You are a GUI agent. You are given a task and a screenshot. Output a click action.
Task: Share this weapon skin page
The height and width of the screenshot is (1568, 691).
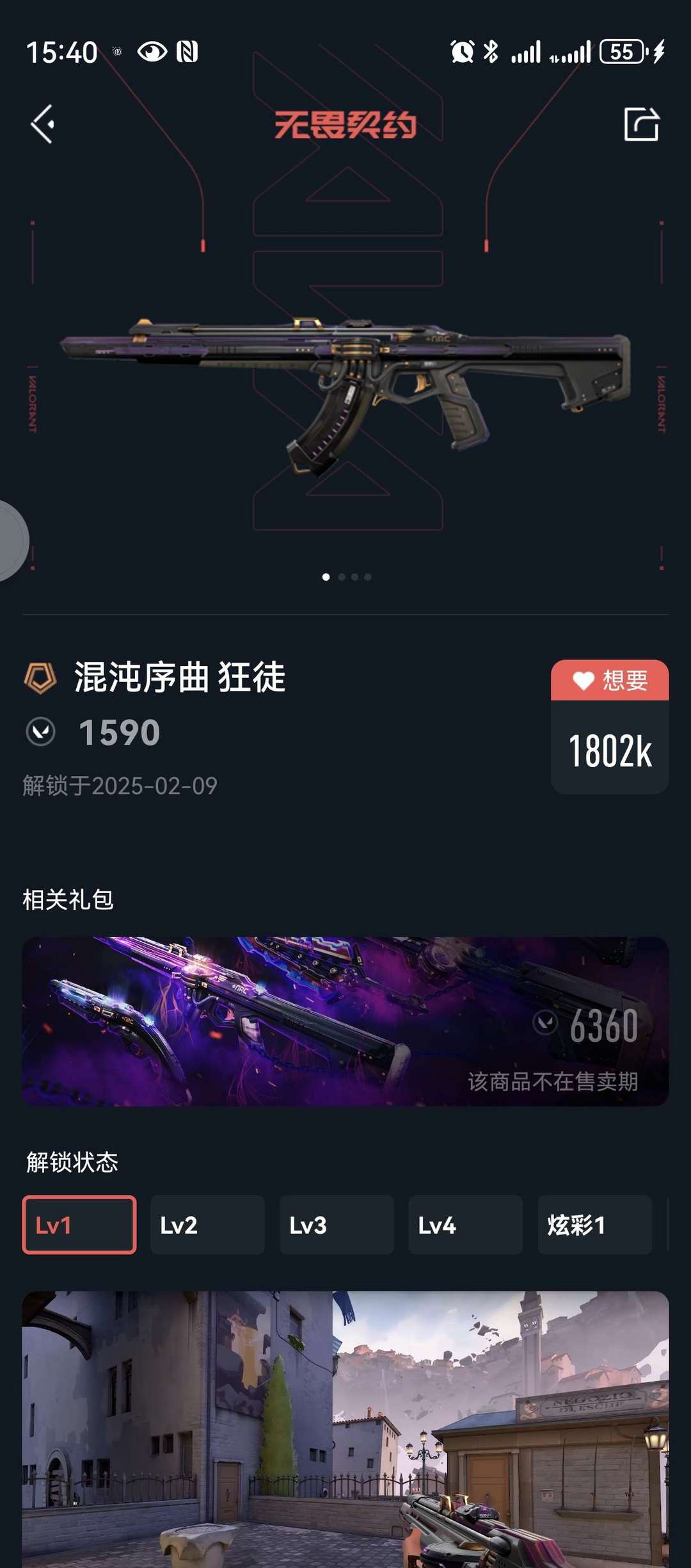[x=641, y=124]
